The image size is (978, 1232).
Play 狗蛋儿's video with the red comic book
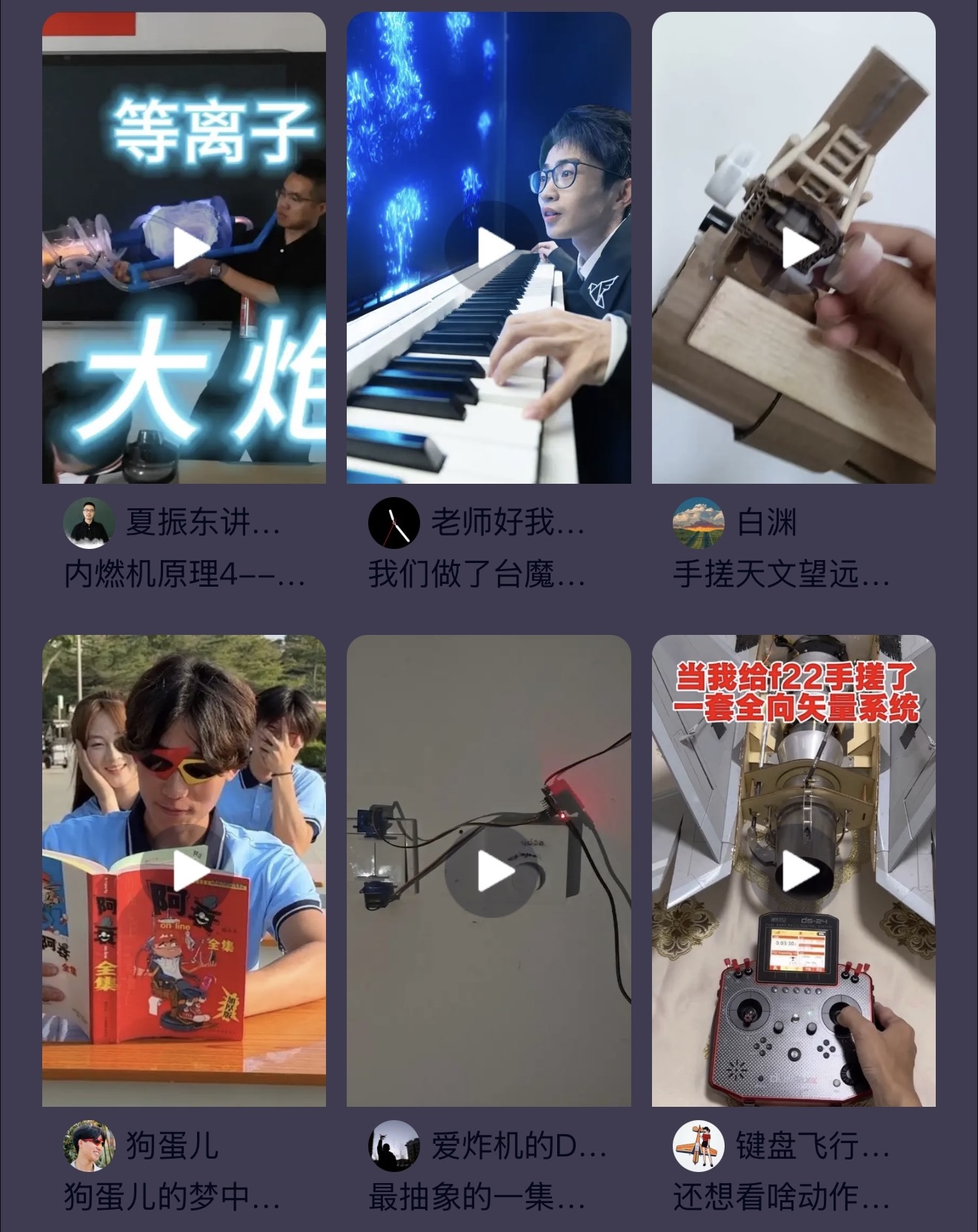pyautogui.click(x=190, y=870)
